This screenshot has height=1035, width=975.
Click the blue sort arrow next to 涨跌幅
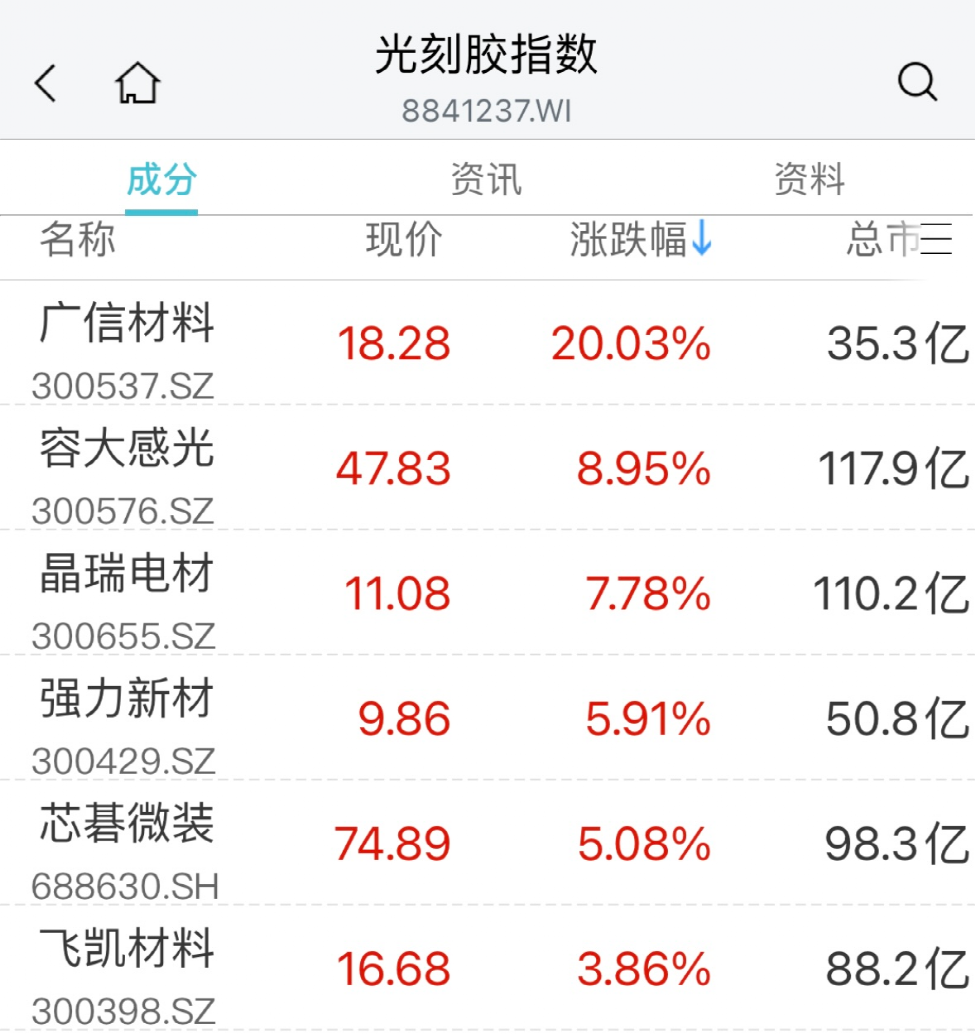tap(703, 237)
